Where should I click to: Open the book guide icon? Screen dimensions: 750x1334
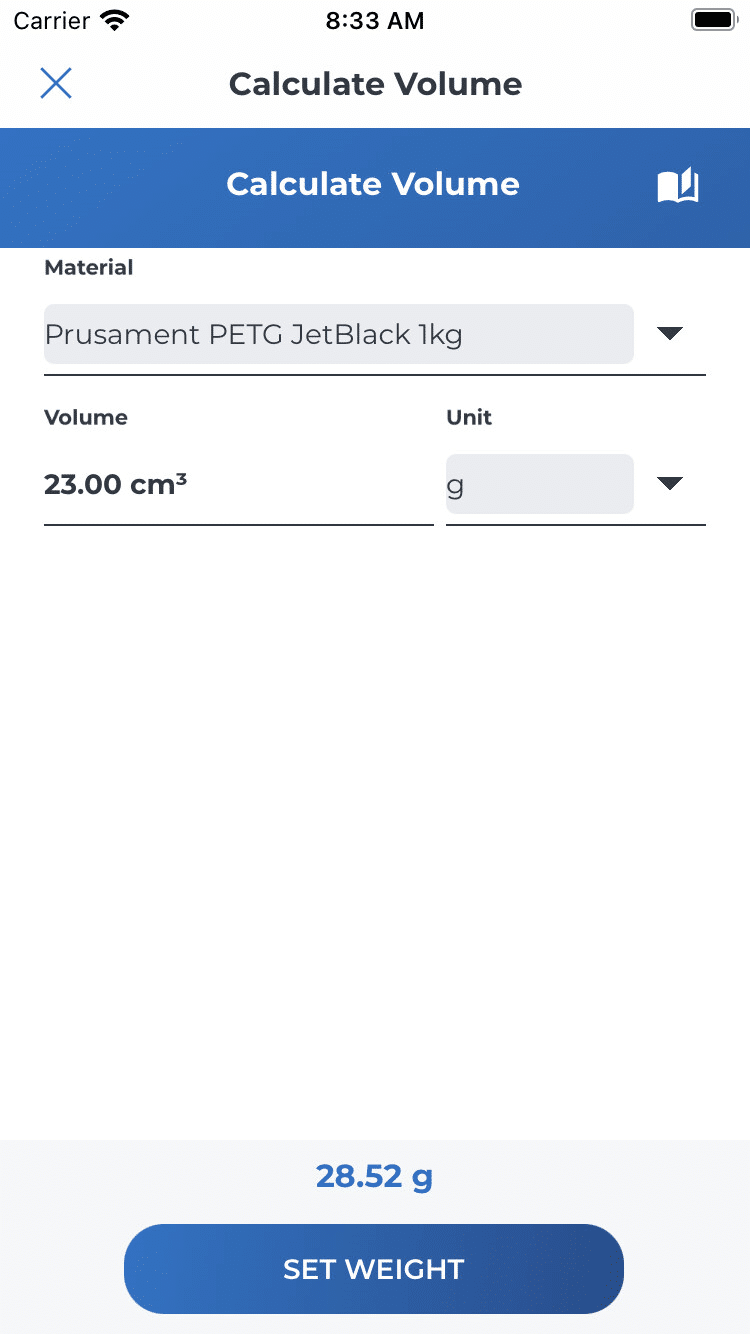[678, 185]
